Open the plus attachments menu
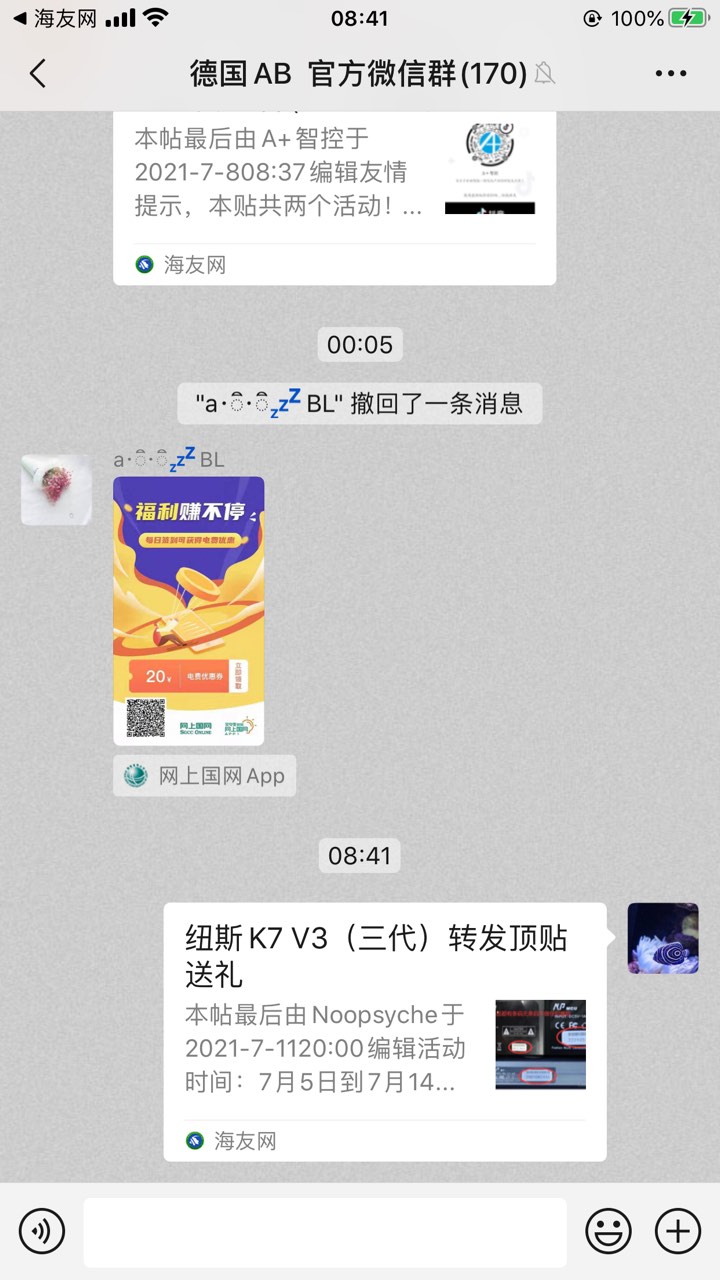The height and width of the screenshot is (1280, 720). (x=677, y=1230)
